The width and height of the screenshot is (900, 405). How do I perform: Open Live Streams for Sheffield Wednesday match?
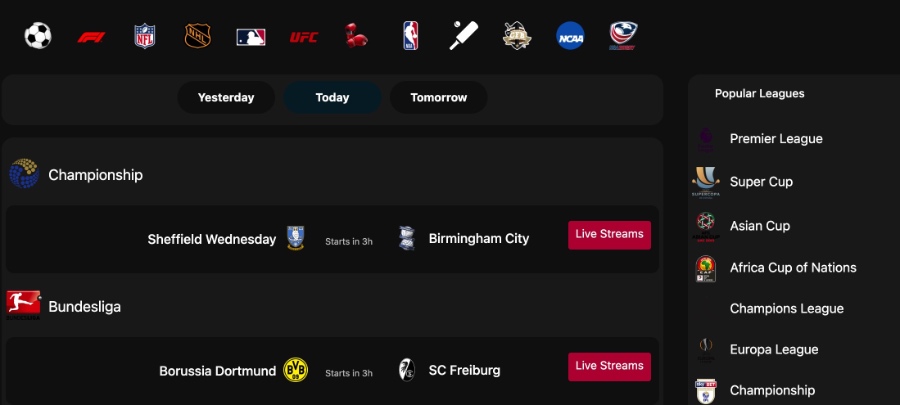(609, 234)
